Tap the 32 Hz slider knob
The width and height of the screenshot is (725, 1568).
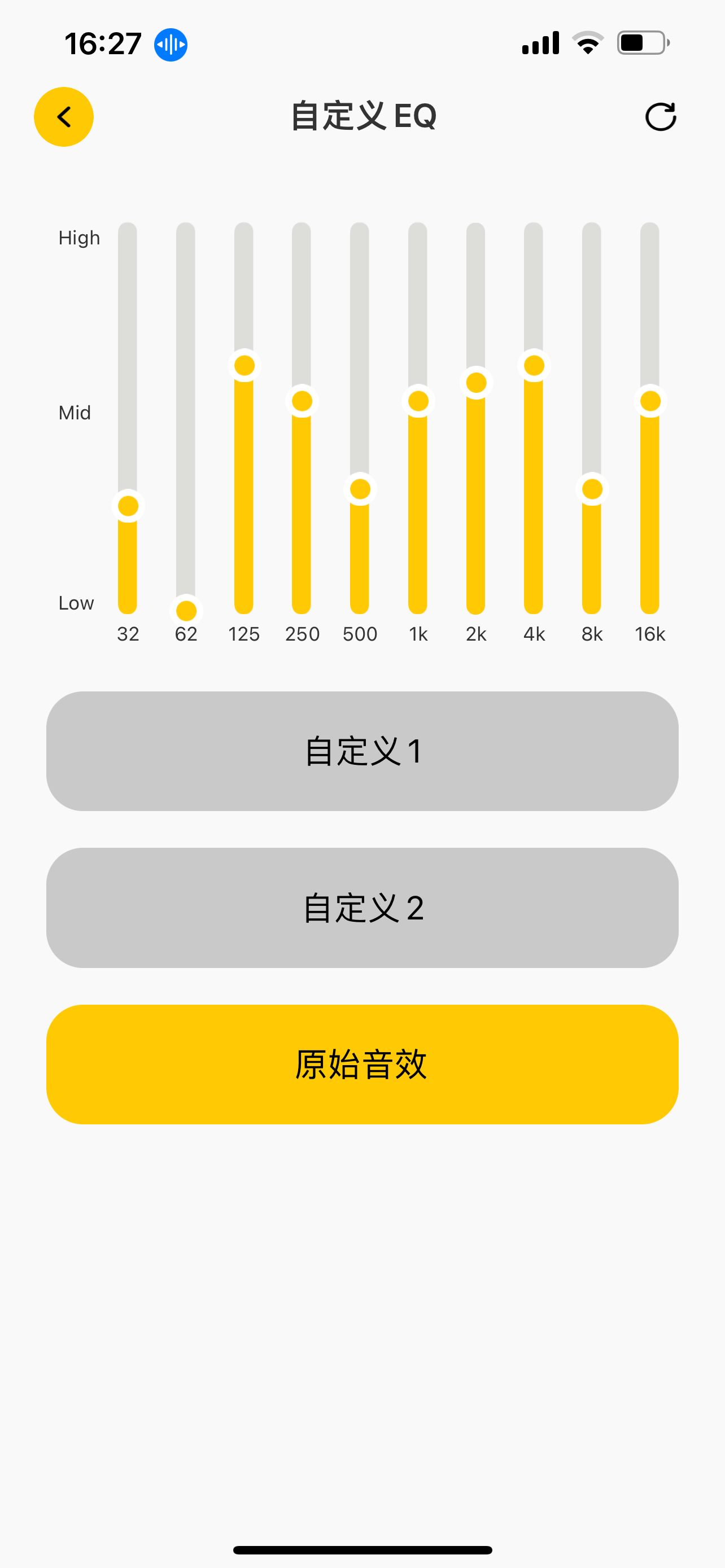(x=128, y=506)
